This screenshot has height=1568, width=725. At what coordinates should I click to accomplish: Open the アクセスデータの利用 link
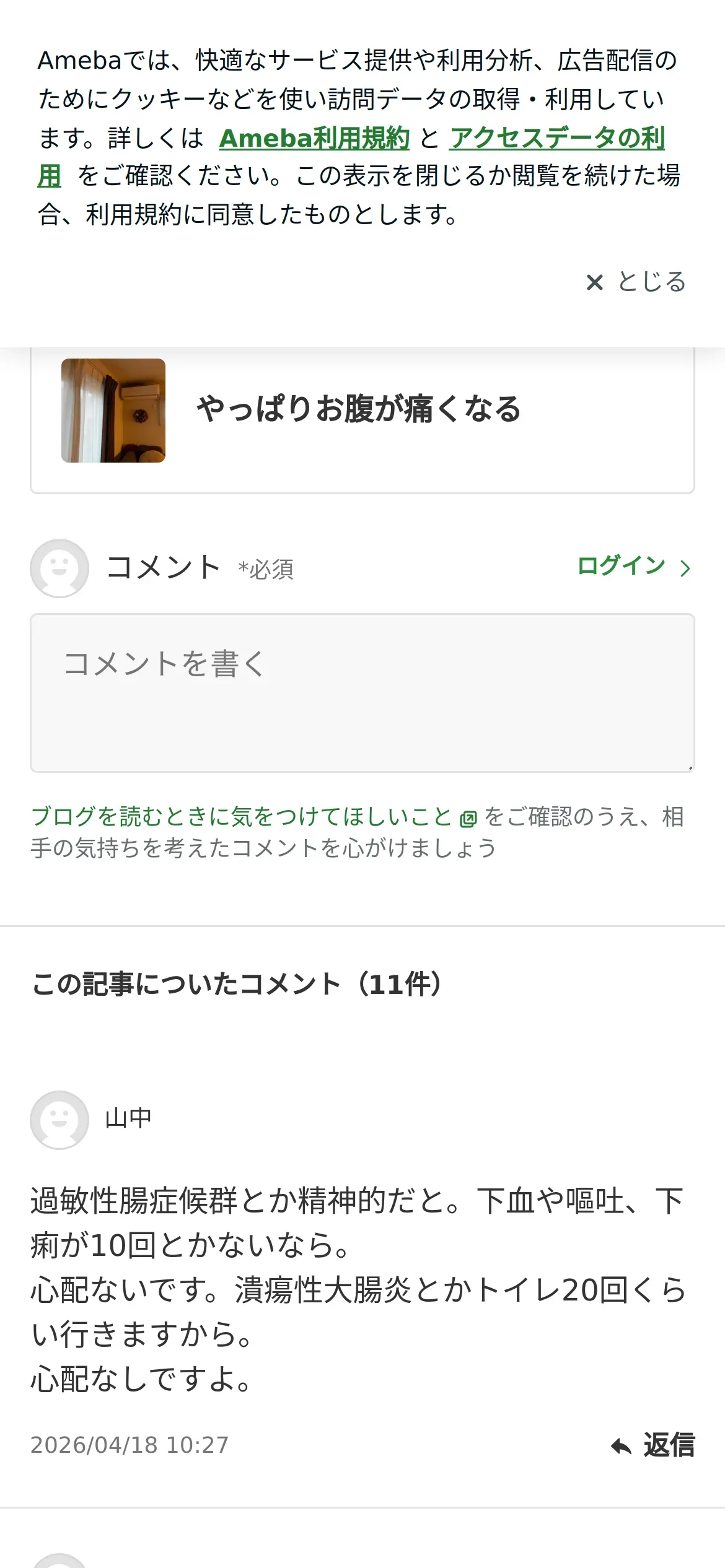(556, 137)
